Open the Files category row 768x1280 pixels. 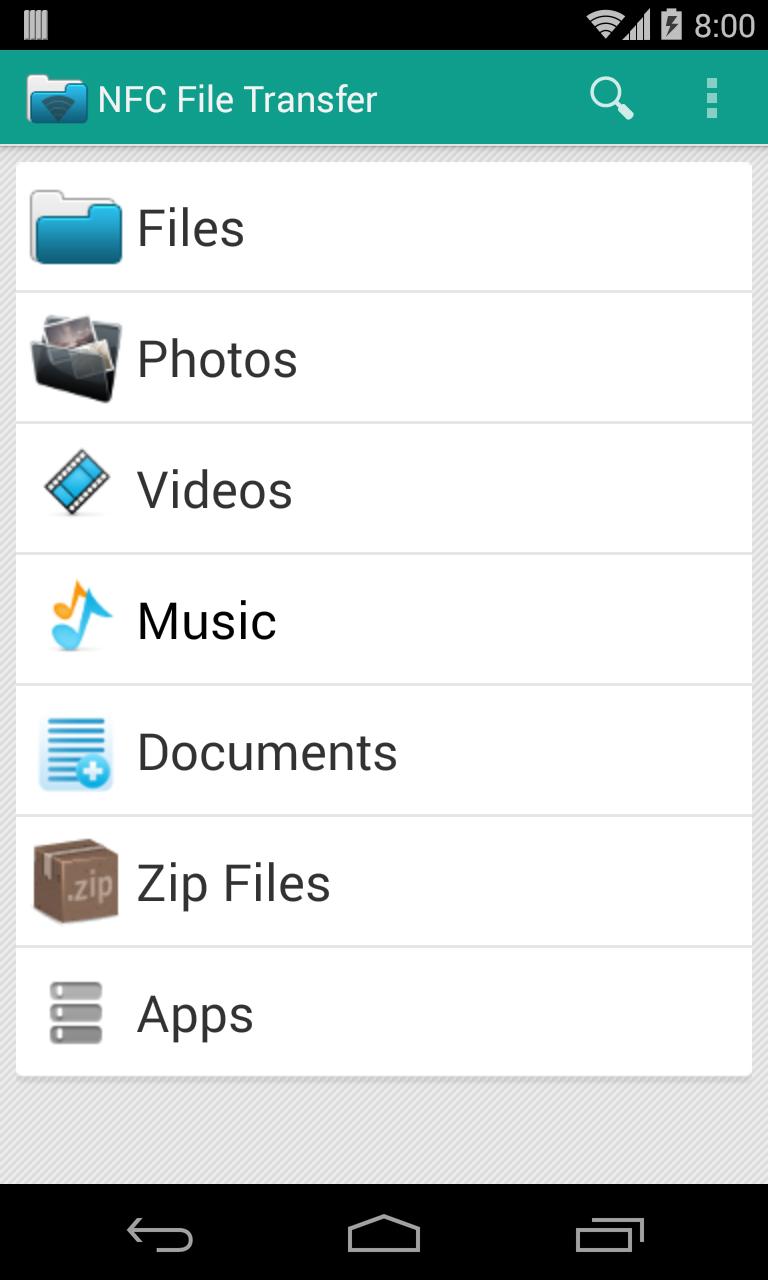[384, 225]
